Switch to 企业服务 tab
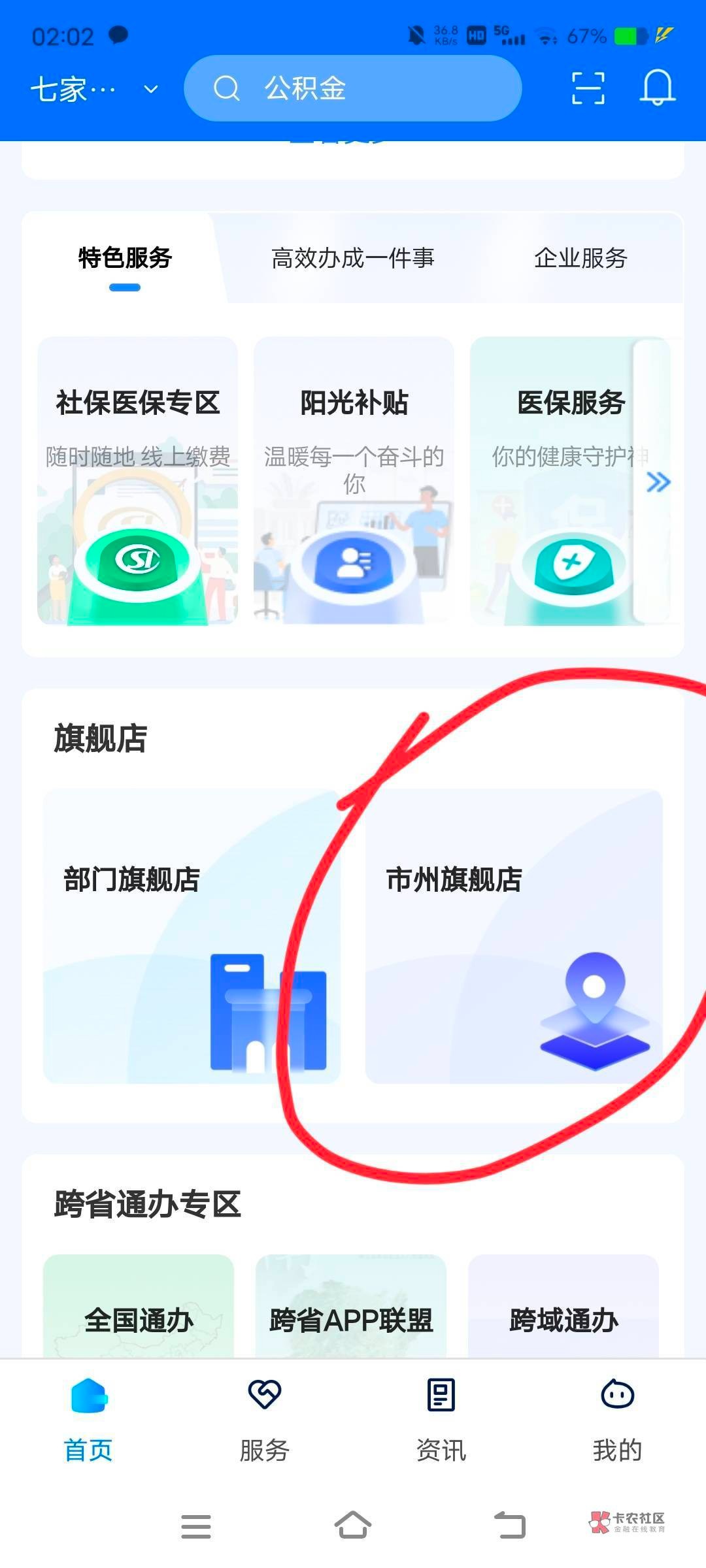The image size is (706, 1568). (x=580, y=259)
